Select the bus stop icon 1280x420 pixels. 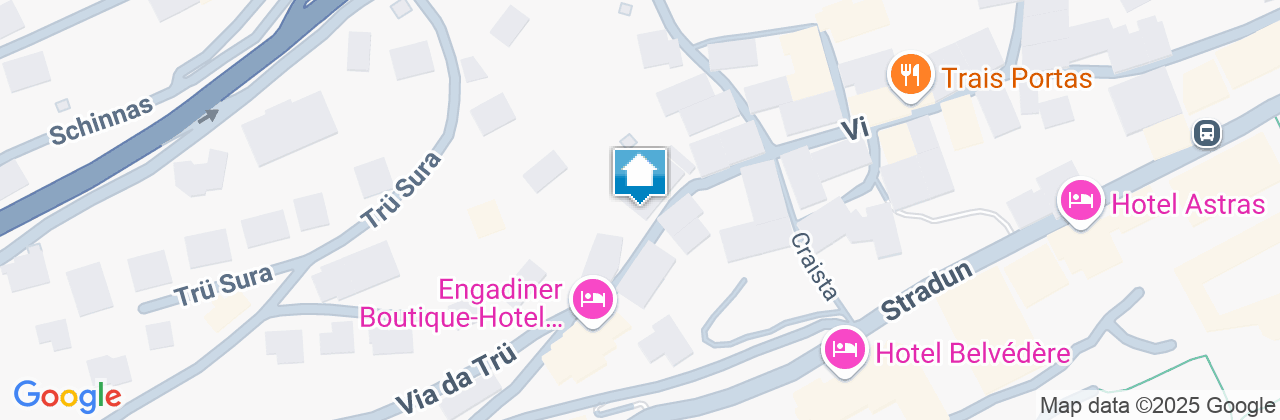[x=1206, y=132]
